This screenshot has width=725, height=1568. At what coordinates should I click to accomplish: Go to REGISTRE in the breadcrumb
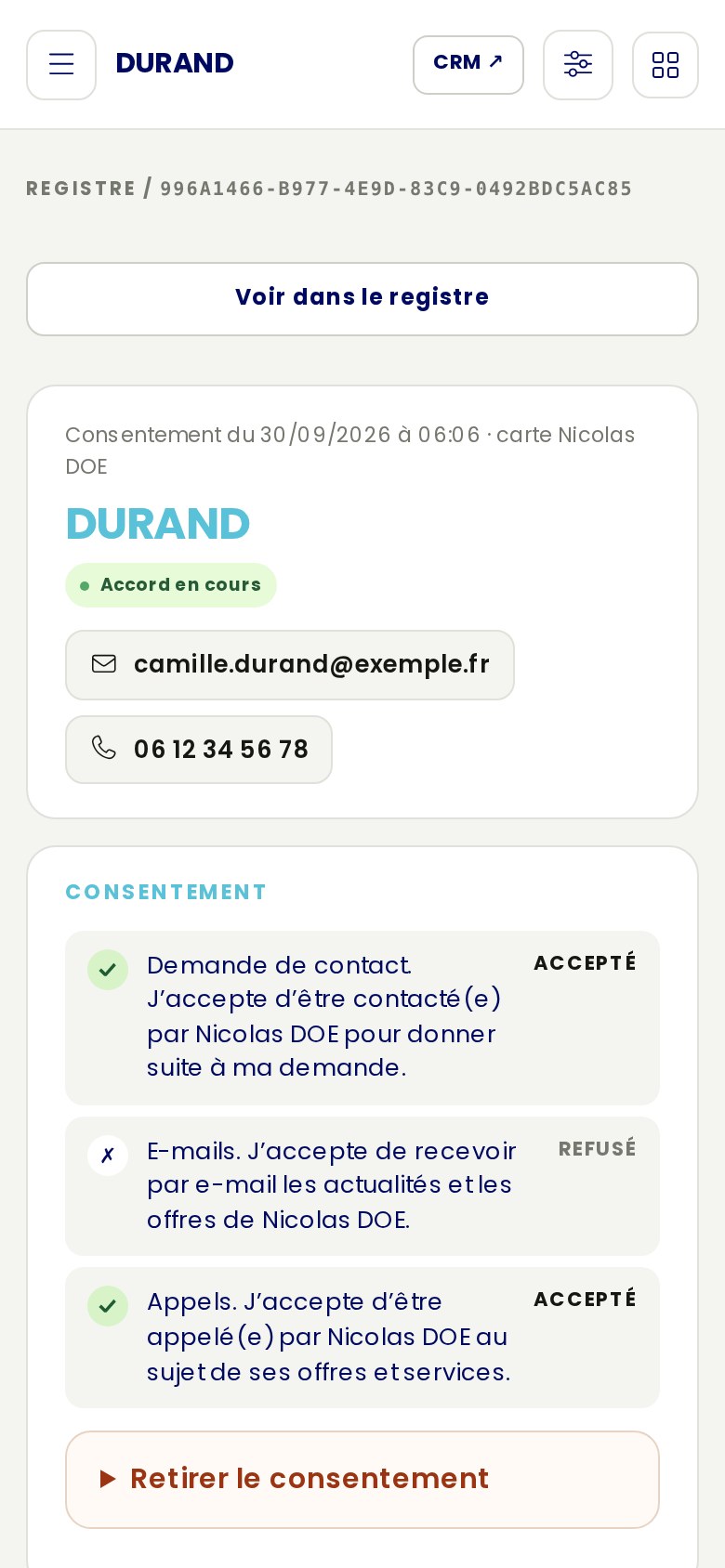pyautogui.click(x=81, y=189)
